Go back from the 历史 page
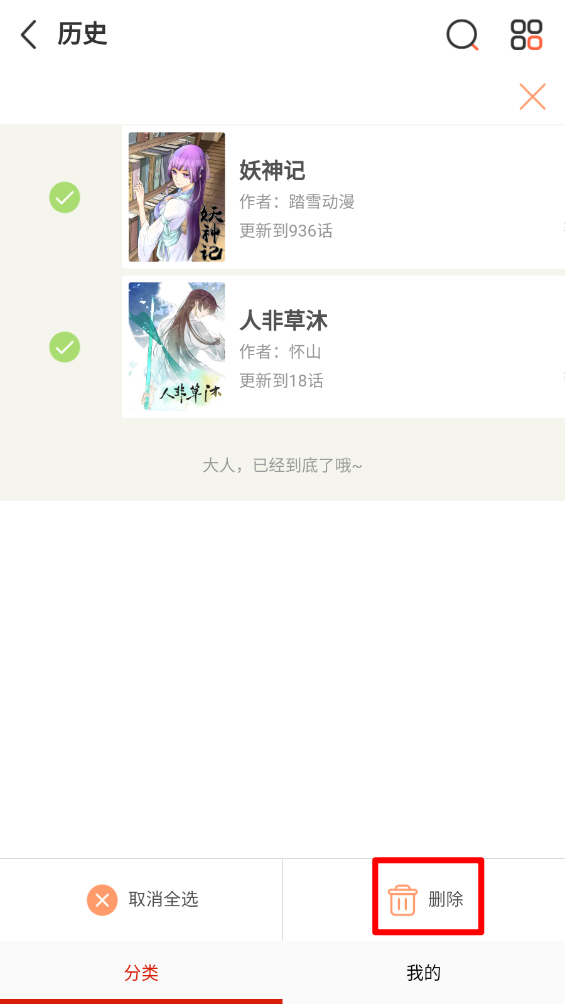Image resolution: width=565 pixels, height=1004 pixels. click(x=29, y=34)
